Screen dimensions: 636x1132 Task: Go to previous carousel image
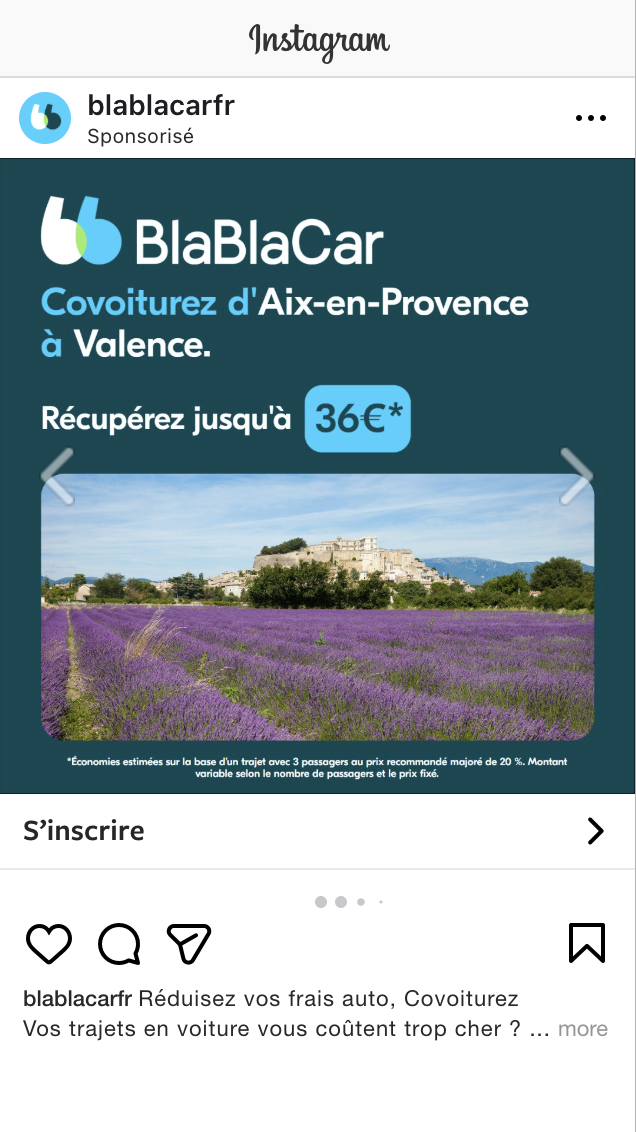tap(57, 476)
